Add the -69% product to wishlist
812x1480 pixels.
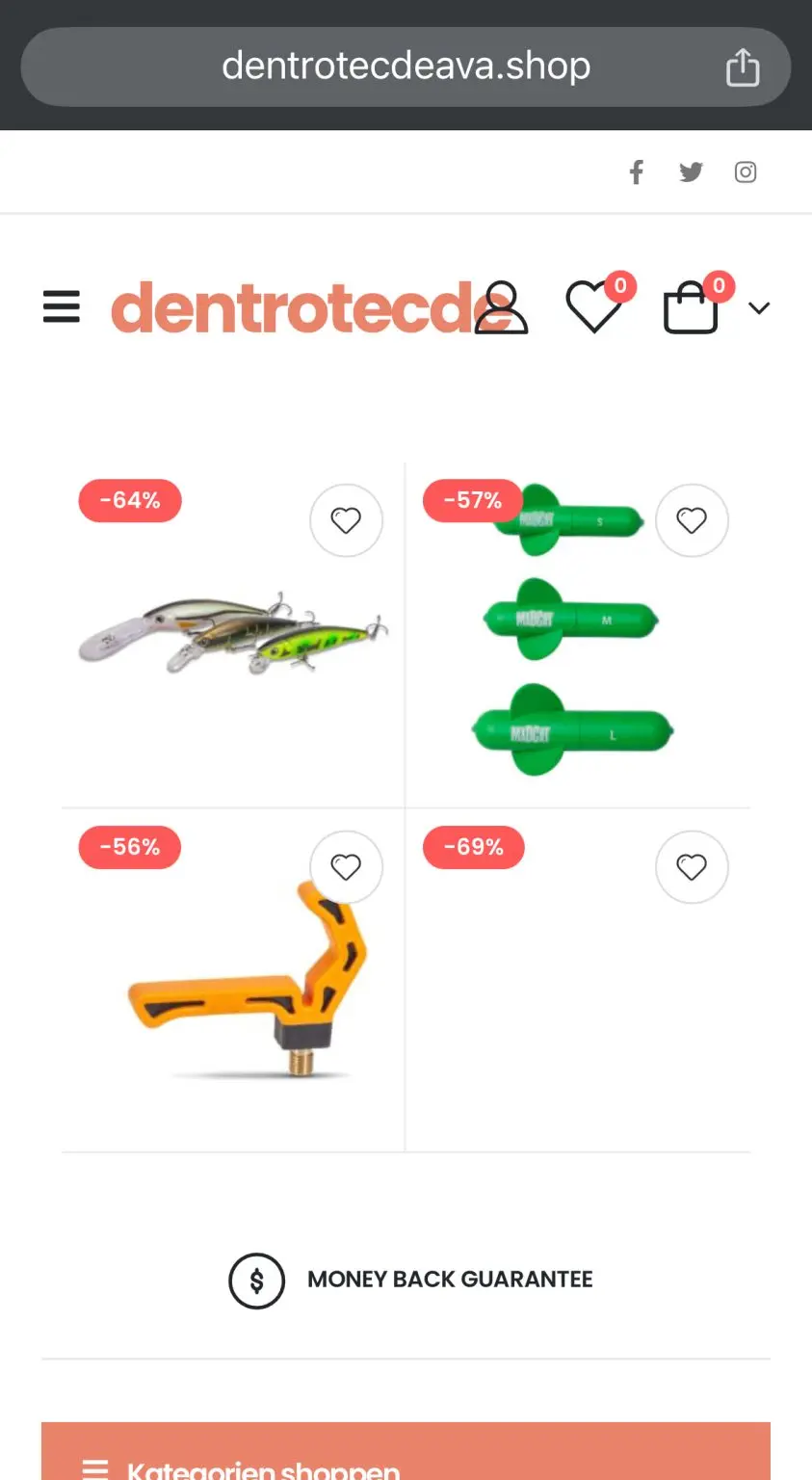692,867
